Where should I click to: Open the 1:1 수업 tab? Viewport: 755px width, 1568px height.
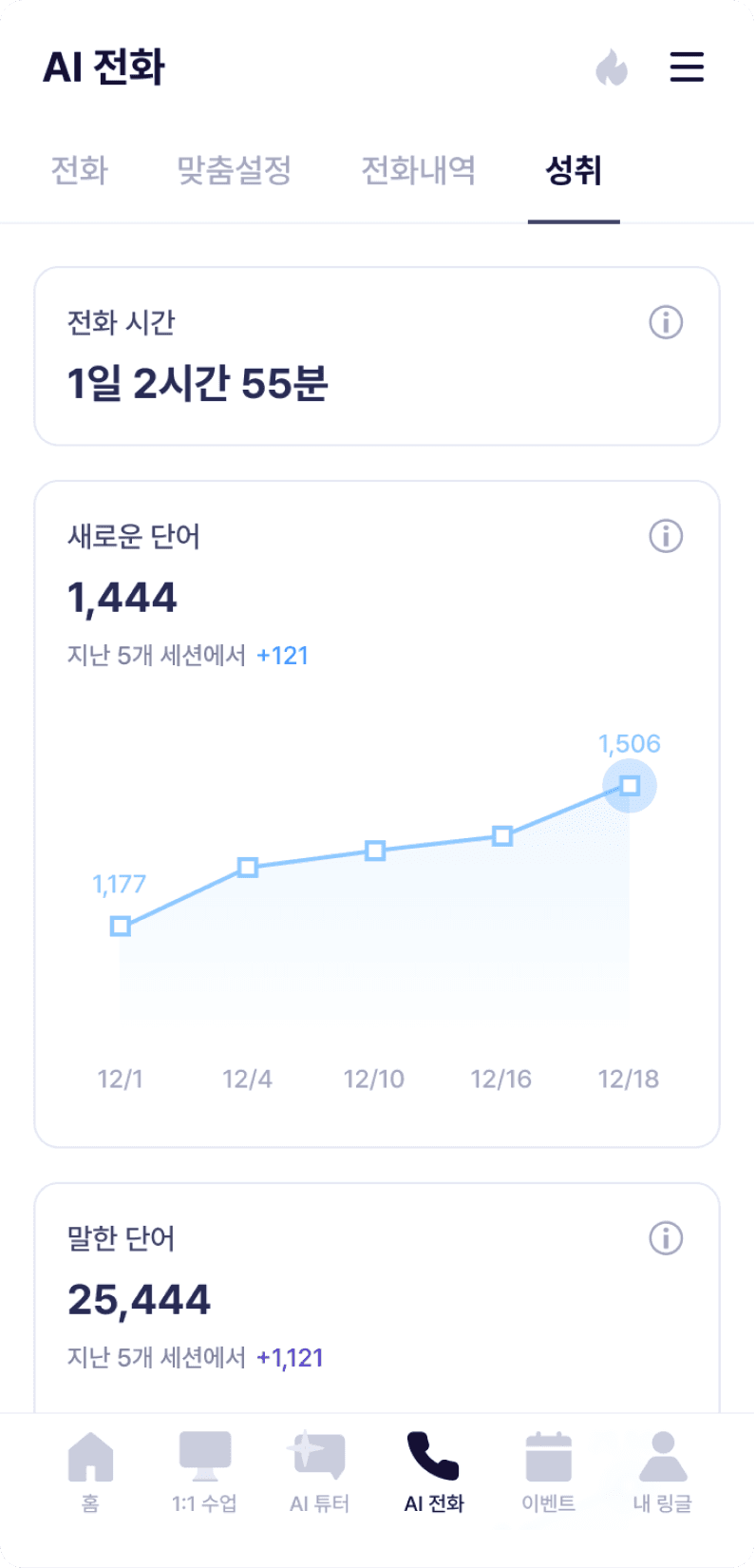tap(204, 1472)
